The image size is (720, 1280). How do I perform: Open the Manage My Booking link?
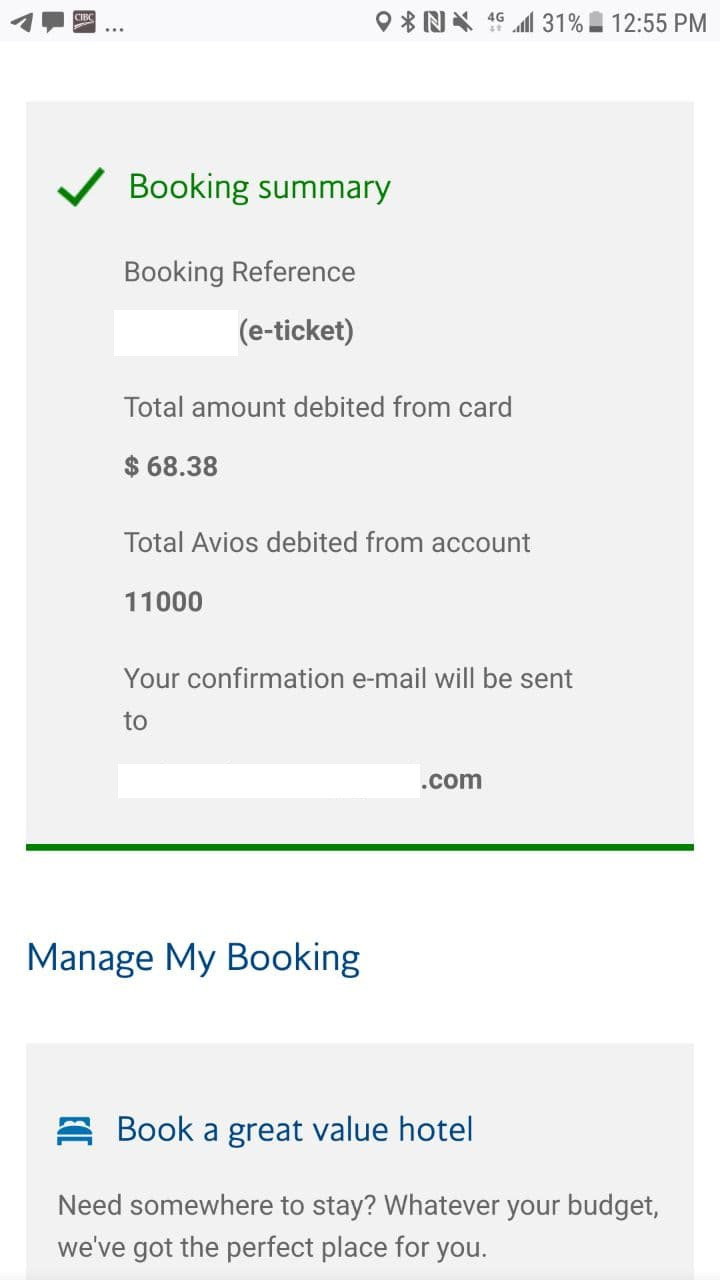pos(193,958)
